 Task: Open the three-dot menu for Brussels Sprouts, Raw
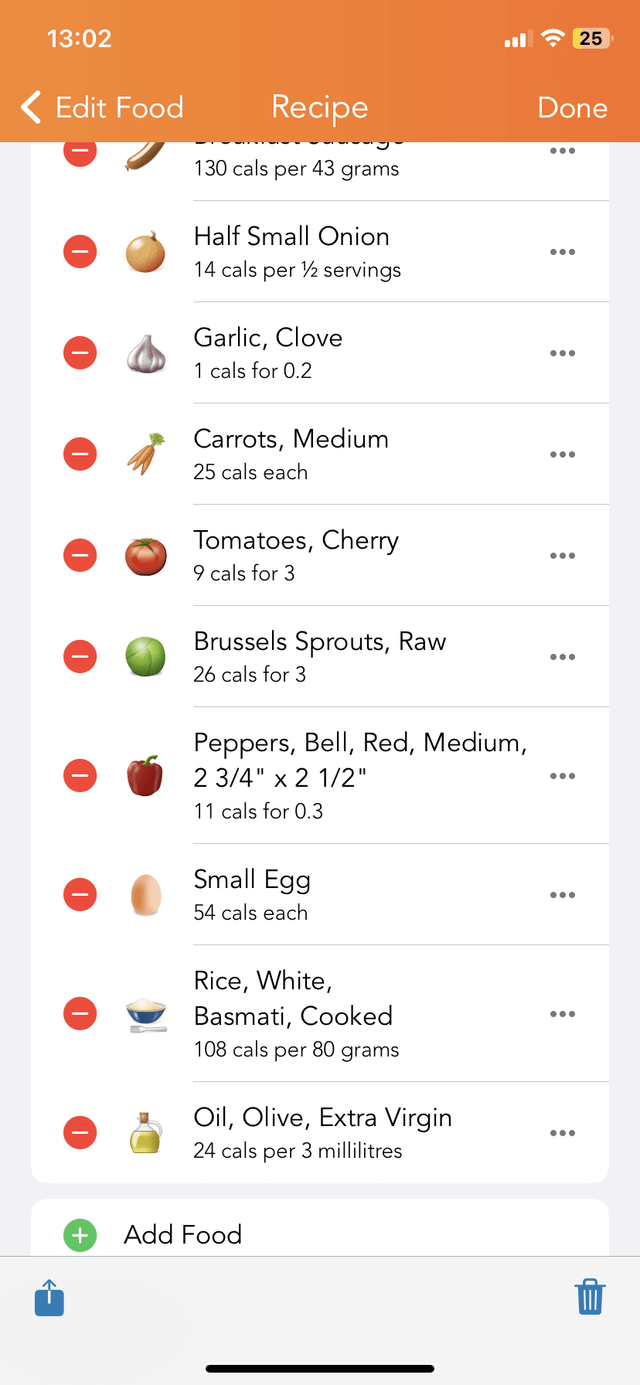pos(562,656)
